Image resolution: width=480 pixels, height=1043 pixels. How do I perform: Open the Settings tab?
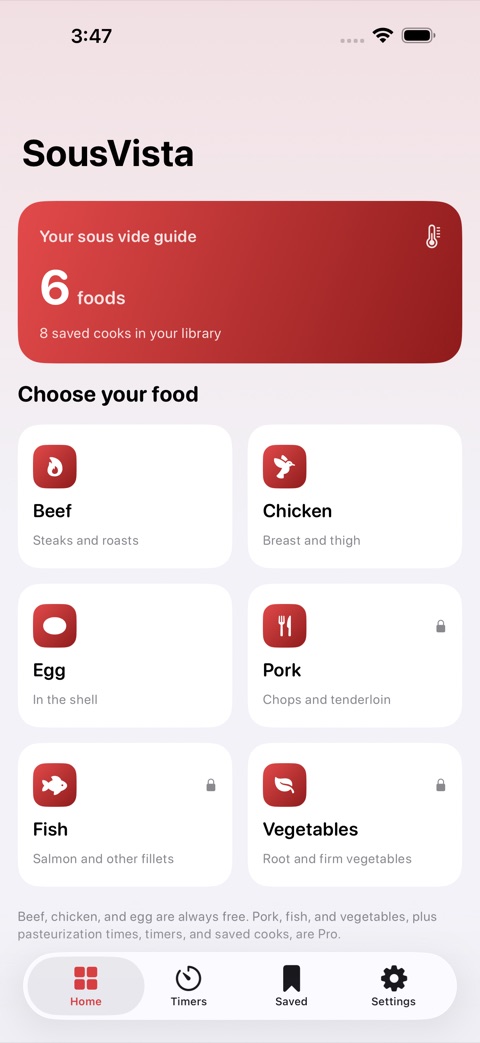[x=394, y=986]
